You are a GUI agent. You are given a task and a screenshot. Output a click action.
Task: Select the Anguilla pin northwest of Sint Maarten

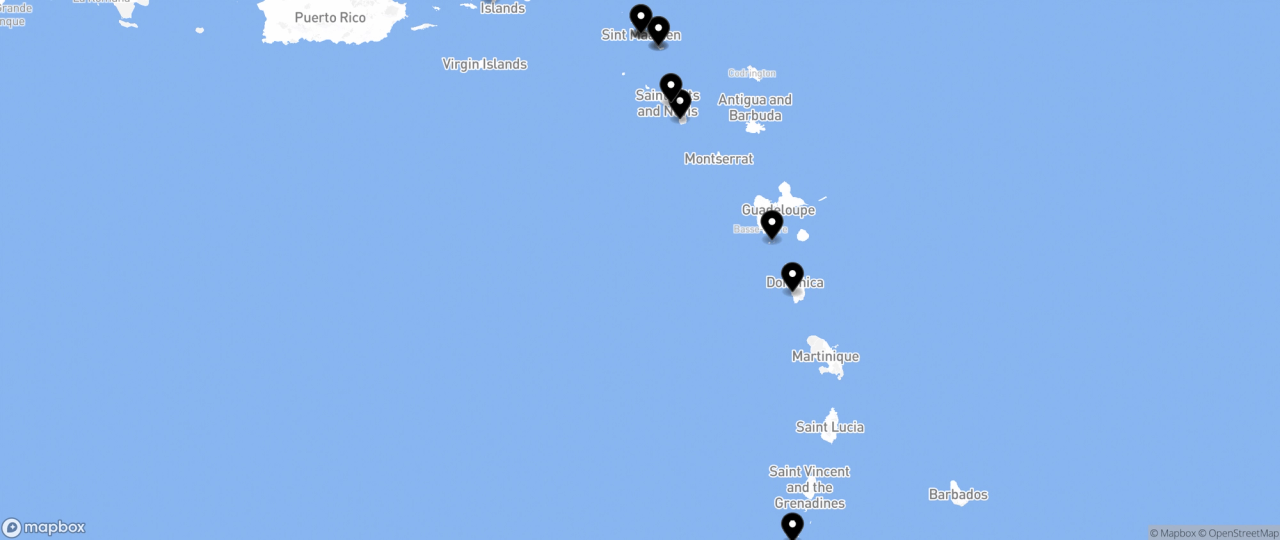[641, 17]
